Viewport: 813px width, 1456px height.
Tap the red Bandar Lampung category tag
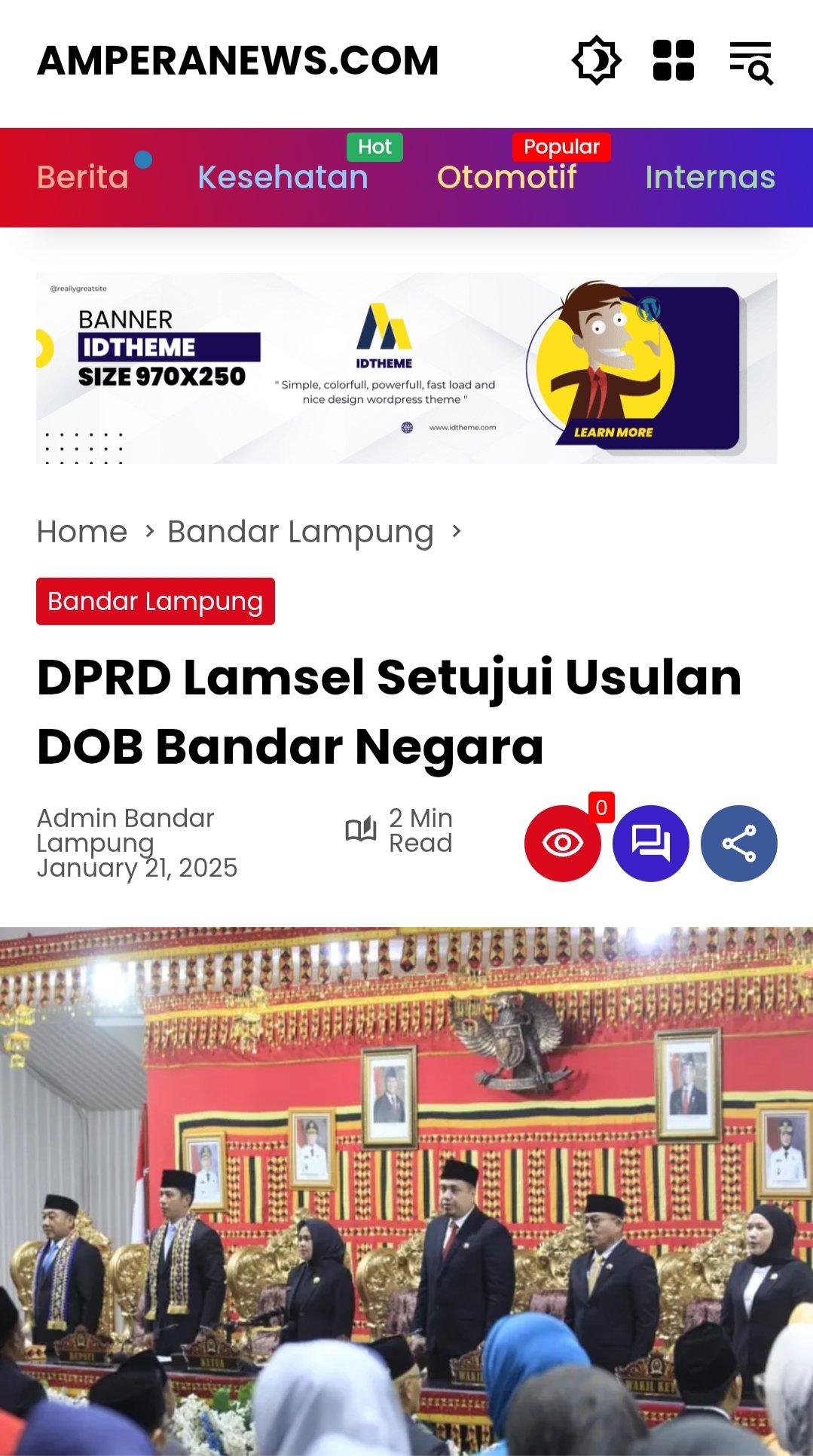(x=155, y=602)
